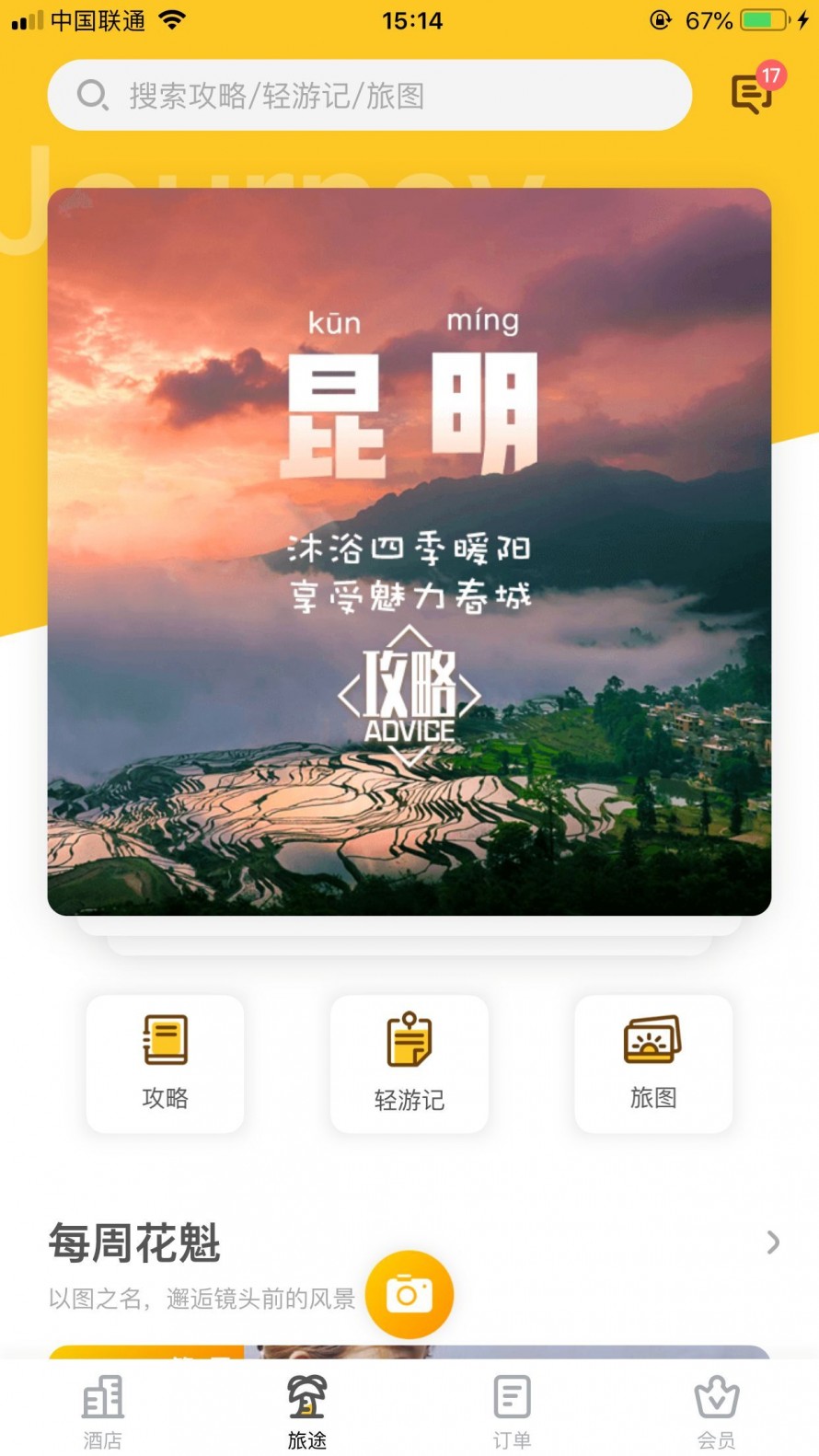Screen dimensions: 819x1456
Task: Select the 旅途 tab
Action: tap(307, 1410)
